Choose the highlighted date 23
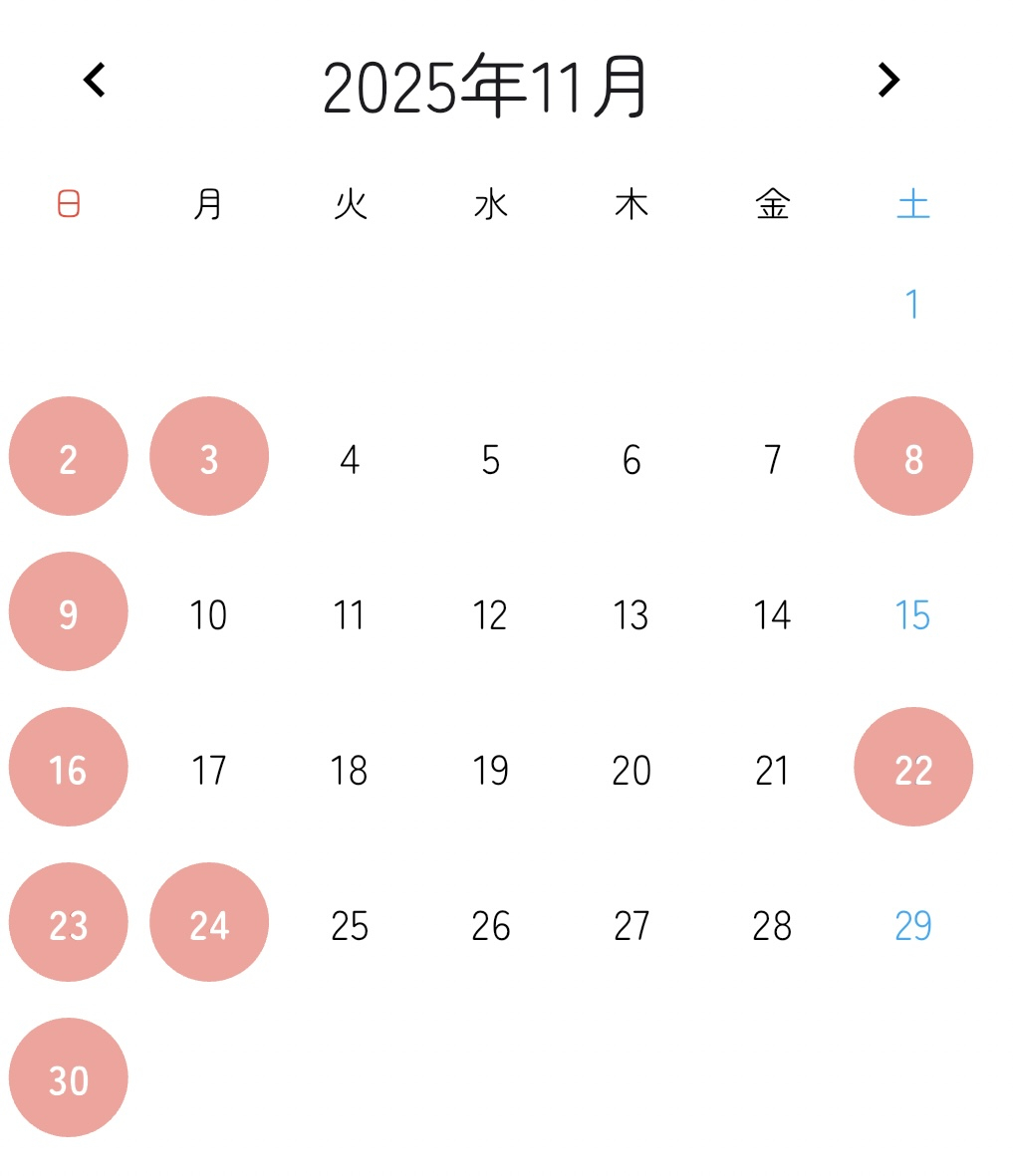 [x=69, y=923]
